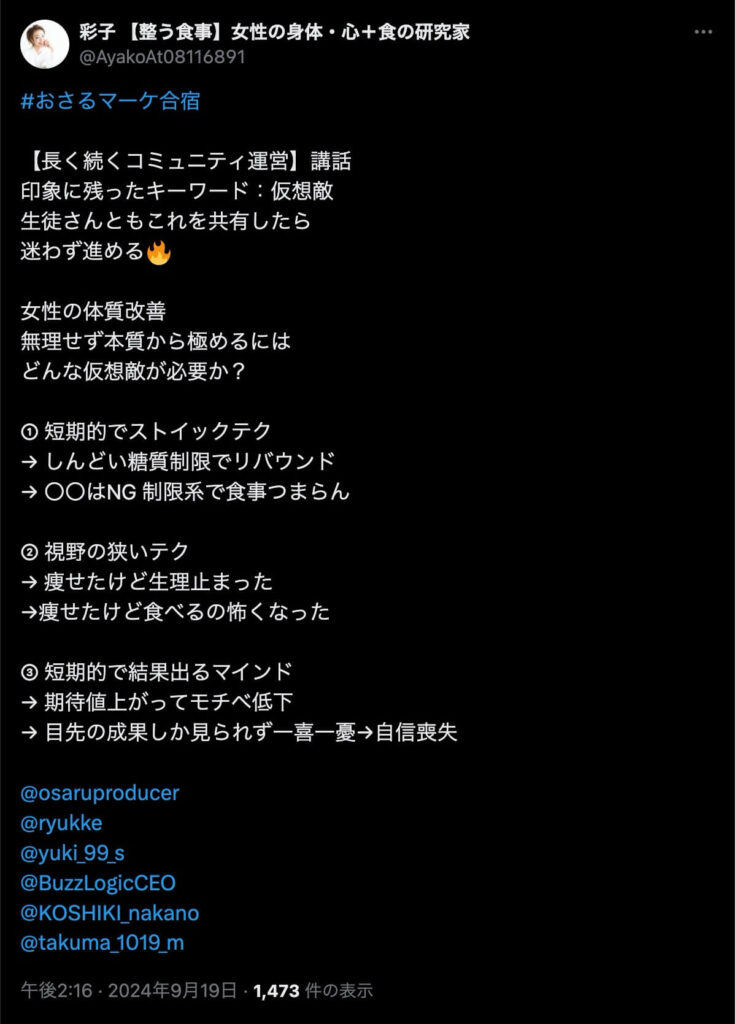The width and height of the screenshot is (735, 1024).
Task: Open hashtag #おさるマーケ合宿
Action: (110, 101)
